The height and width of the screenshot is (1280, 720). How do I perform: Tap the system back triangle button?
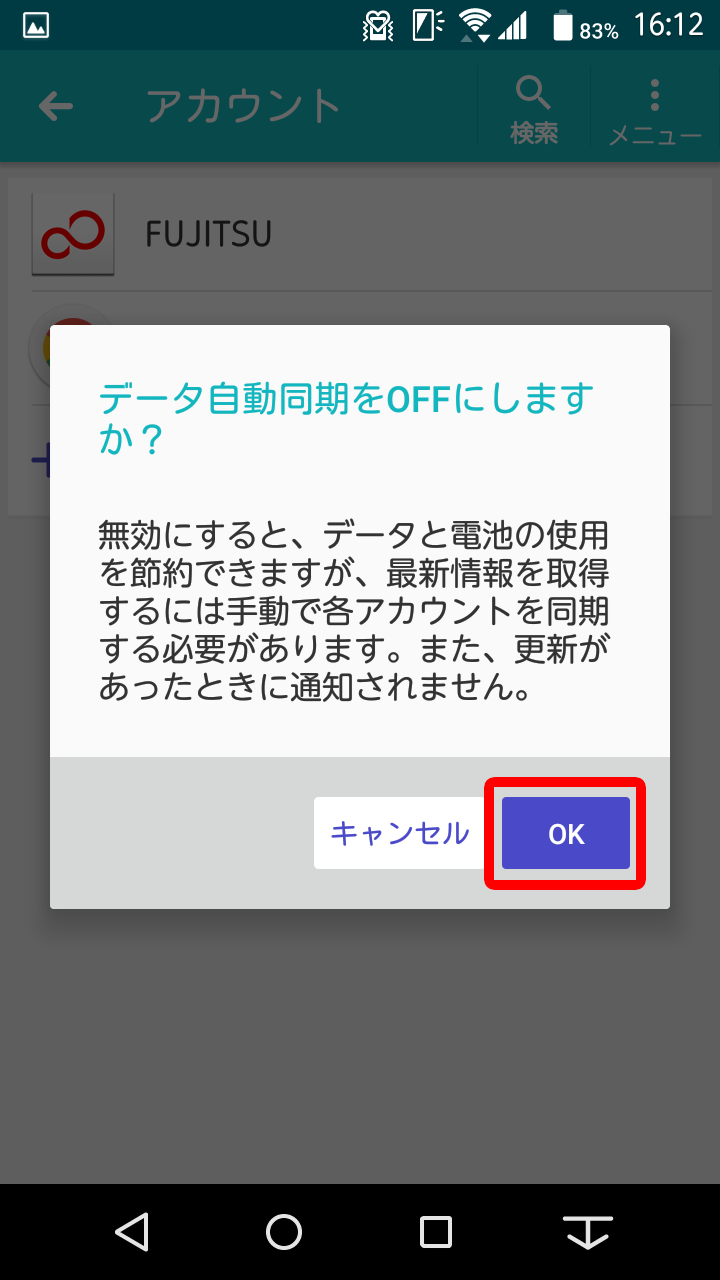[x=132, y=1232]
